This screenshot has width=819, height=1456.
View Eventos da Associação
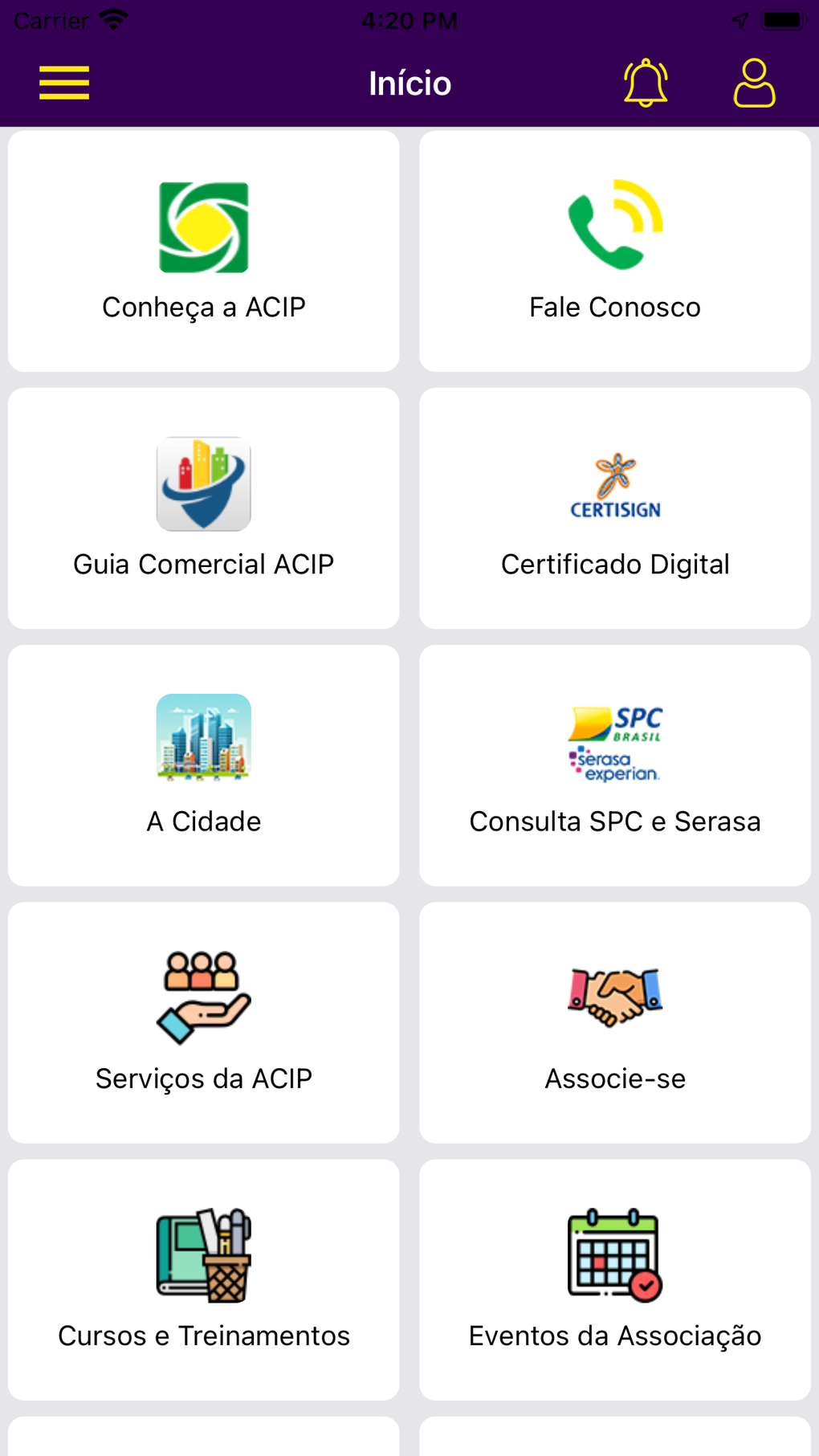pyautogui.click(x=615, y=1279)
